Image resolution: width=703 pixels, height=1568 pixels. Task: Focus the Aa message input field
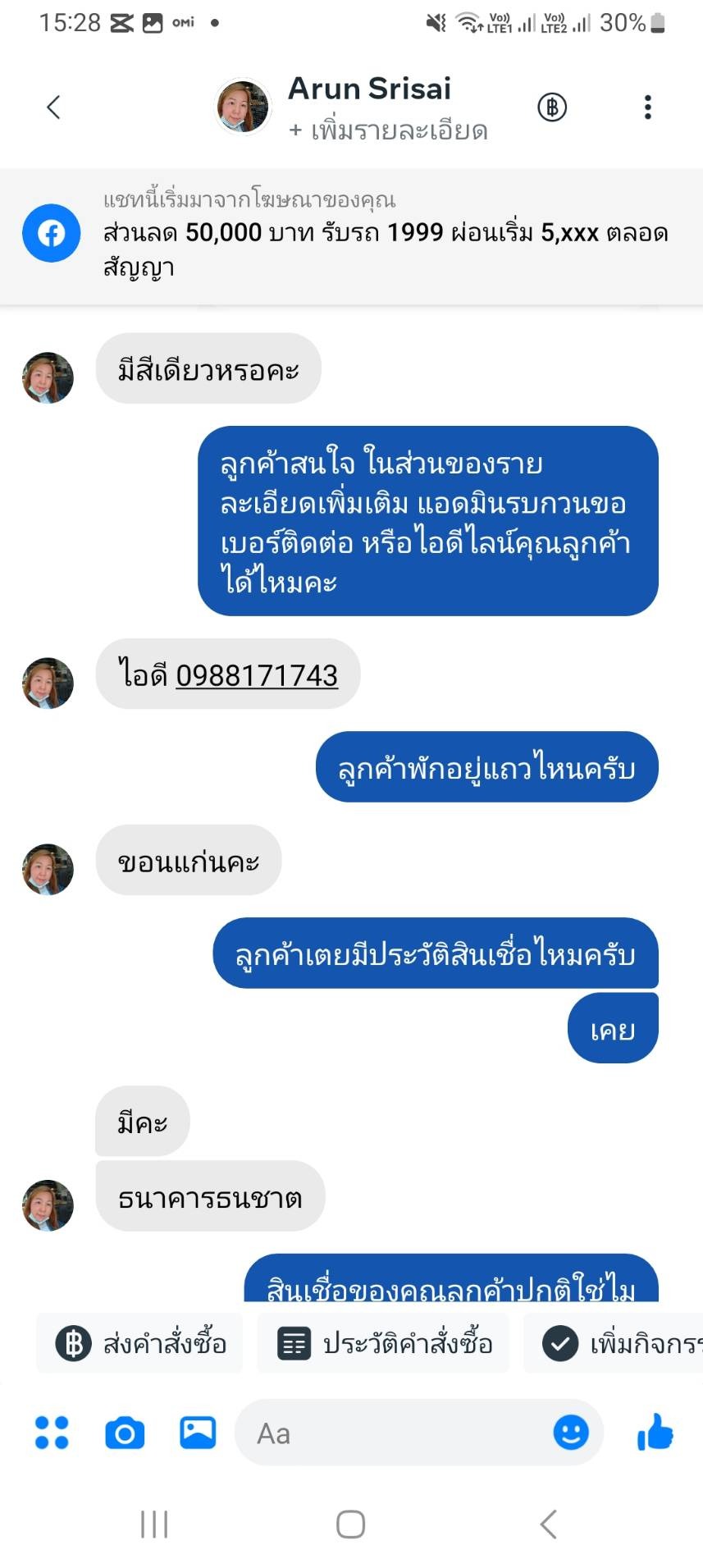click(394, 1433)
